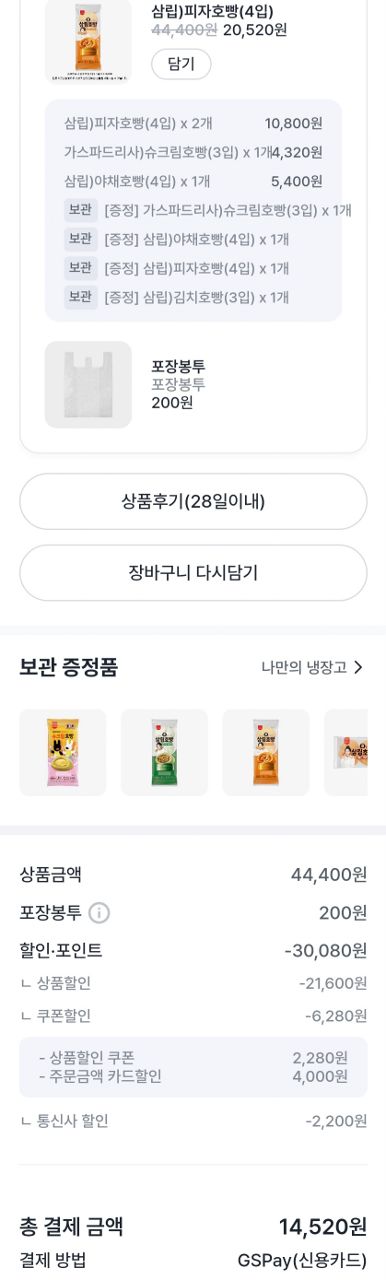This screenshot has height=1280, width=386.
Task: Open the pink-packaged gift item thumbnail
Action: pos(63,753)
